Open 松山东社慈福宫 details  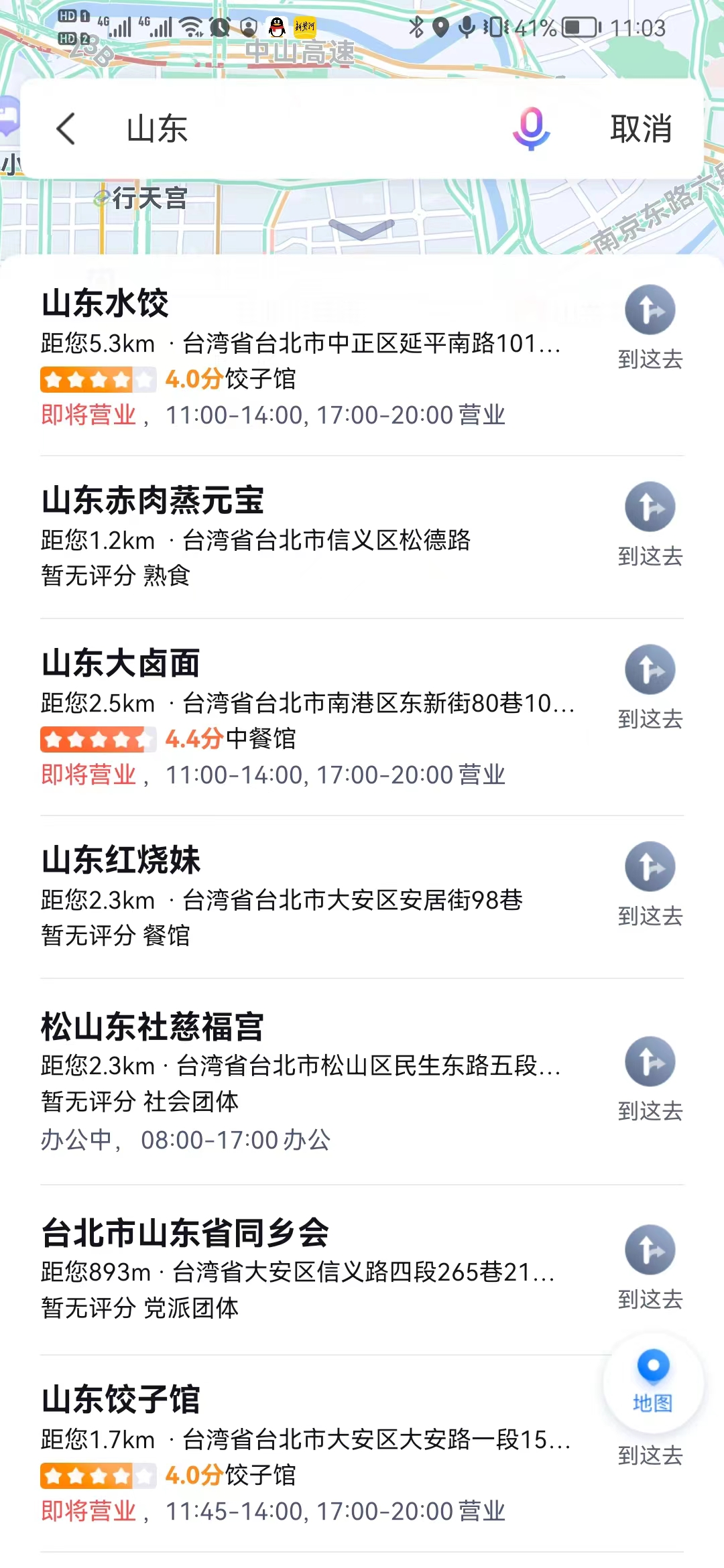point(315,1082)
